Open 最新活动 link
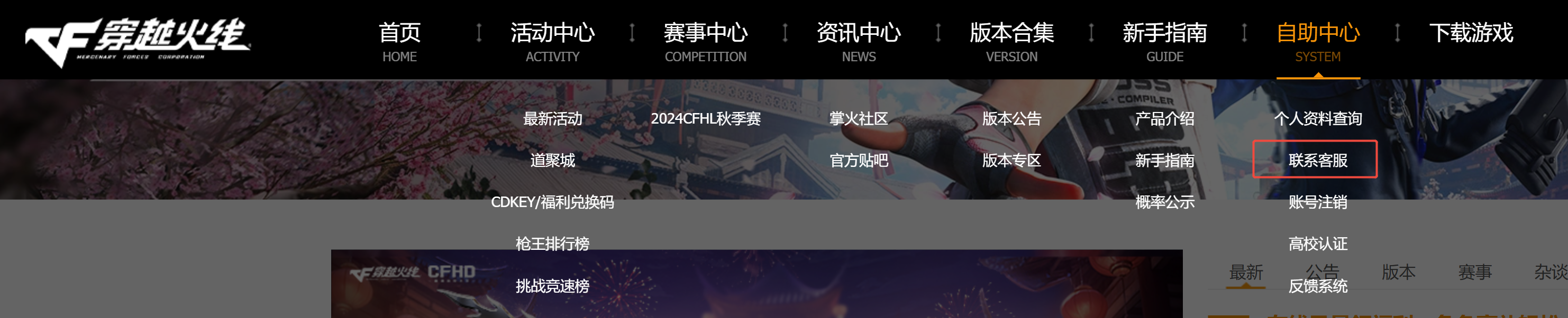1568x318 pixels. point(552,118)
